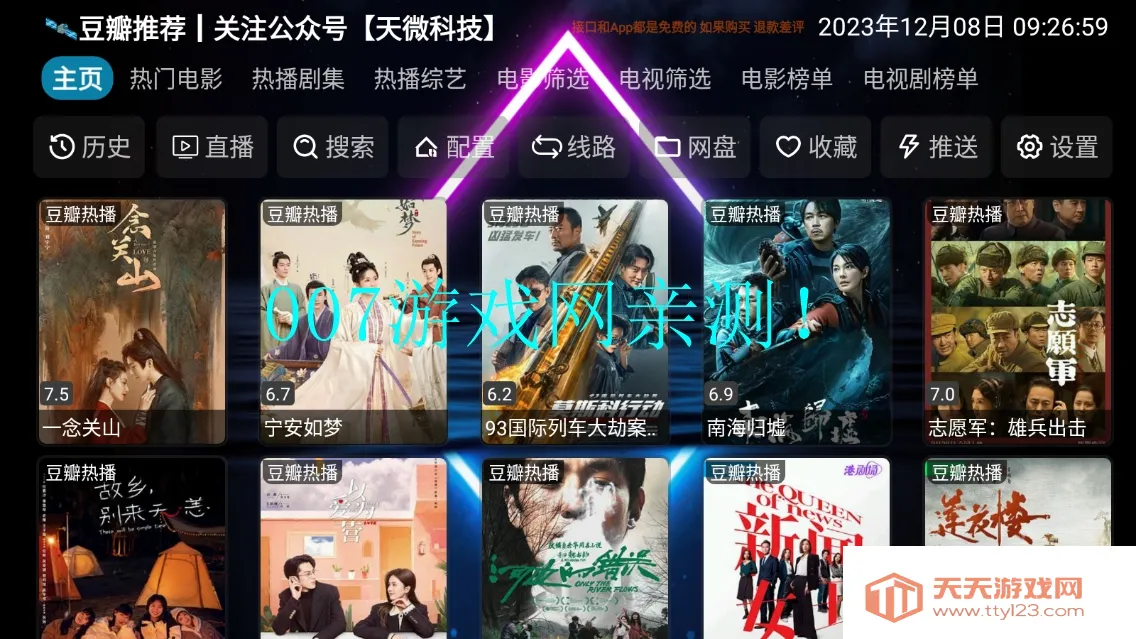Image resolution: width=1136 pixels, height=639 pixels.
Task: Open 南海归墟 drama card
Action: click(797, 321)
